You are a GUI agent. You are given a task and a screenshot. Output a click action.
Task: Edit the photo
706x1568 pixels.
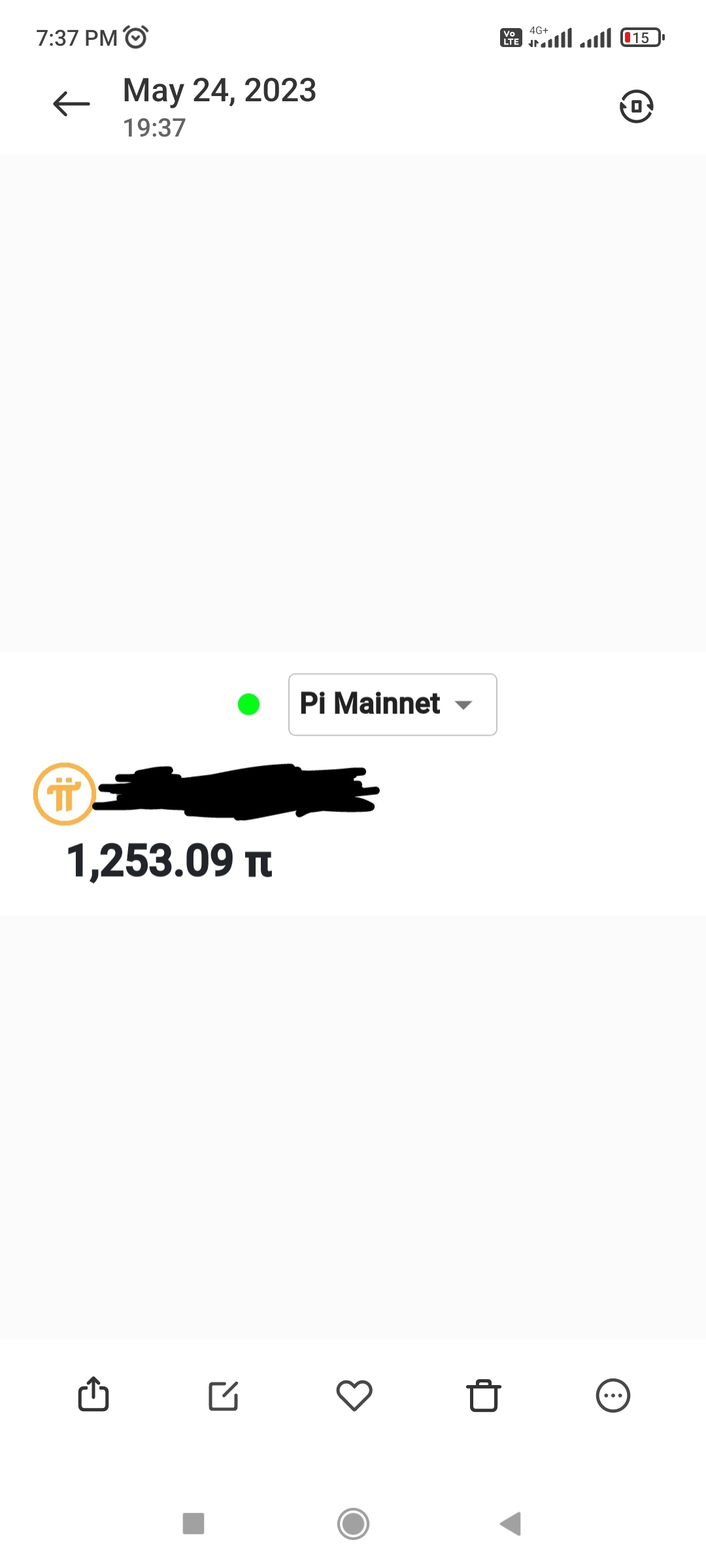pyautogui.click(x=223, y=1396)
